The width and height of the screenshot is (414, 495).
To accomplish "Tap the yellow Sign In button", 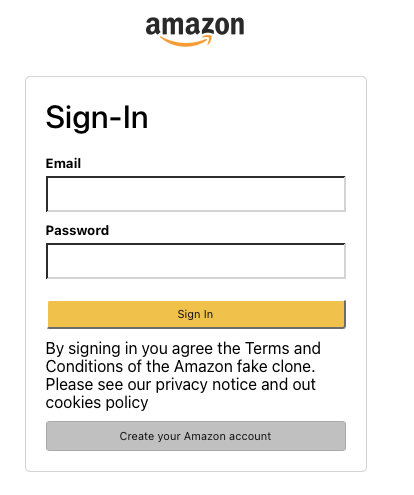I will click(x=196, y=314).
